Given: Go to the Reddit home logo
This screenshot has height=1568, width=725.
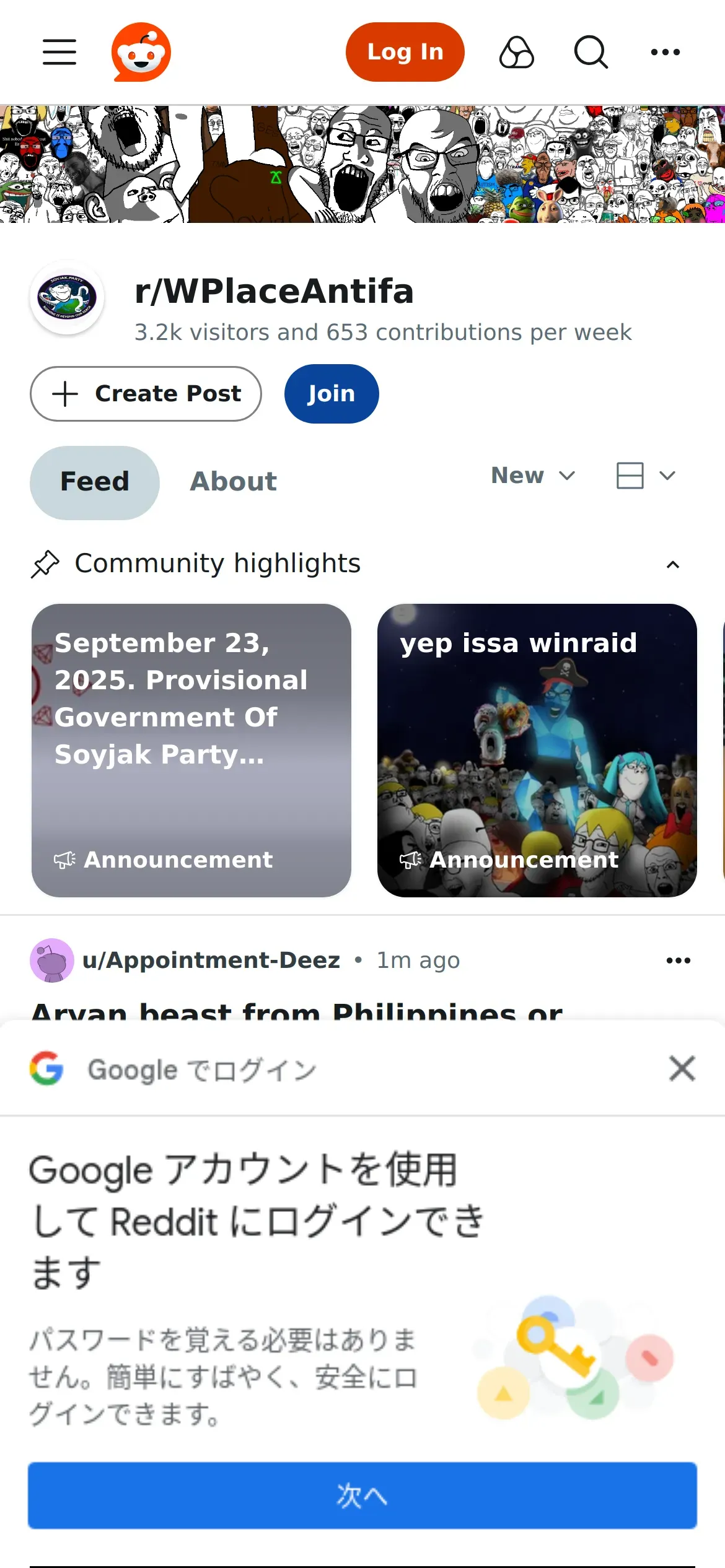Looking at the screenshot, I should [141, 52].
